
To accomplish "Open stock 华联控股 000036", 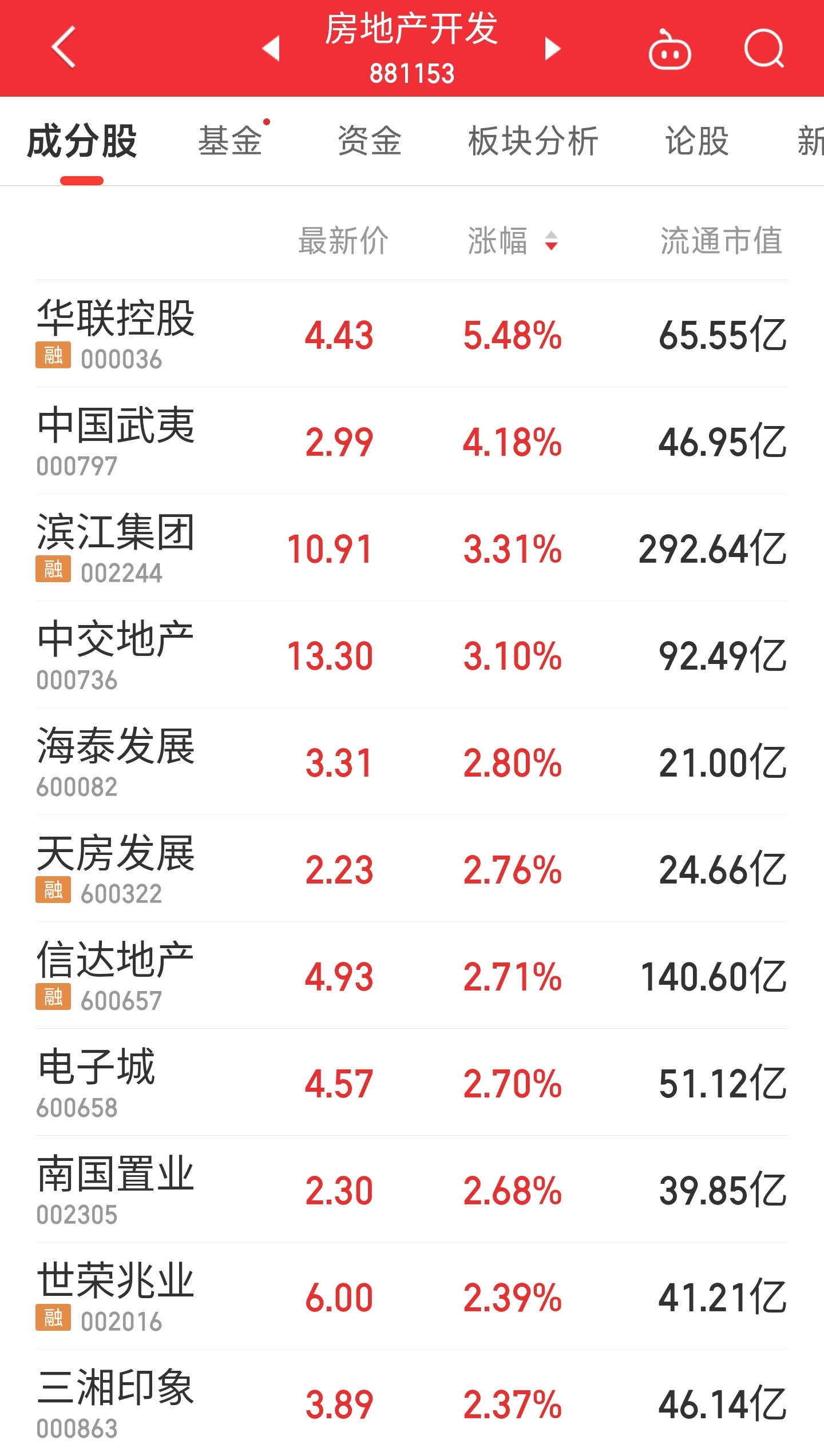I will (x=412, y=334).
